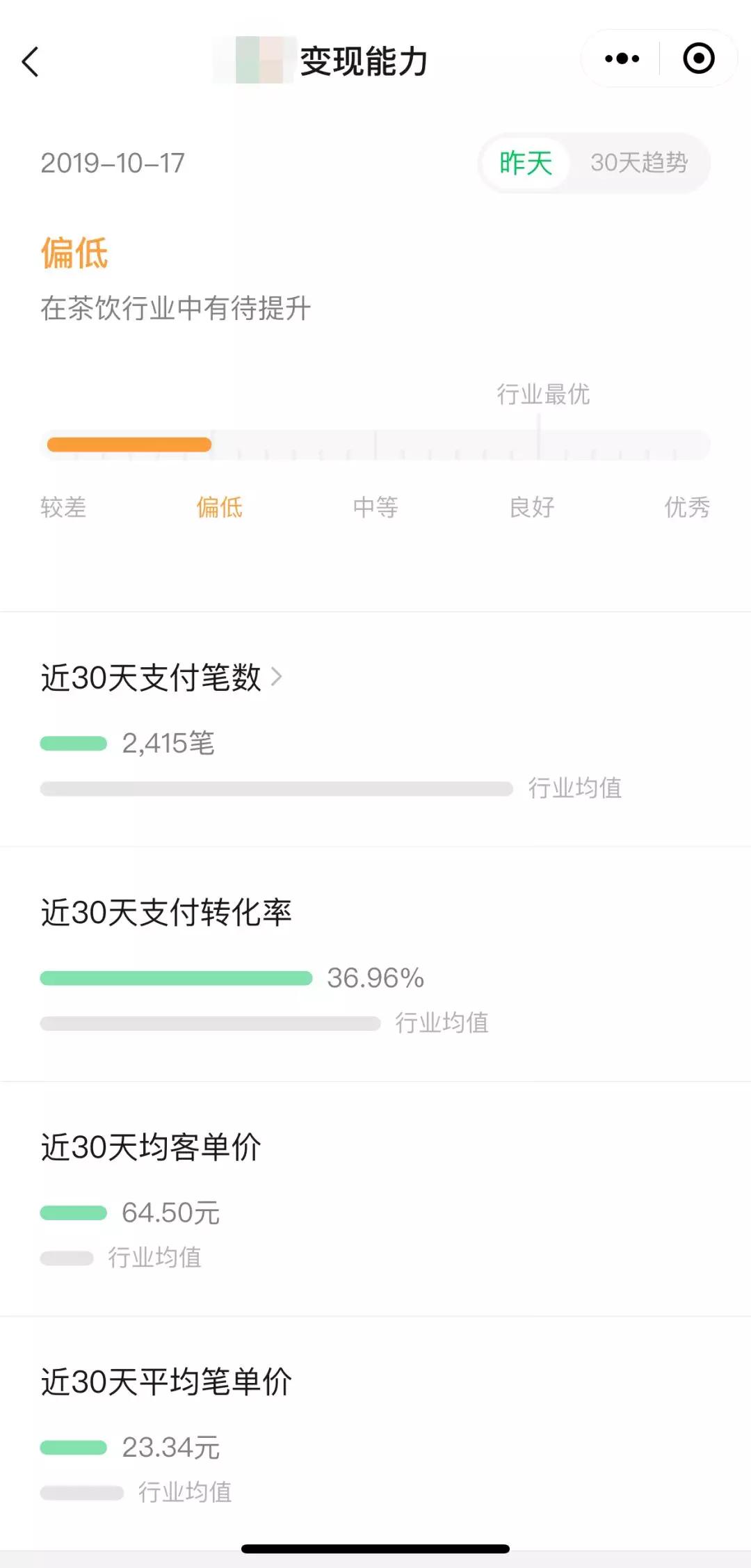The width and height of the screenshot is (751, 1568).
Task: Select the 昨天 tab
Action: tap(526, 163)
